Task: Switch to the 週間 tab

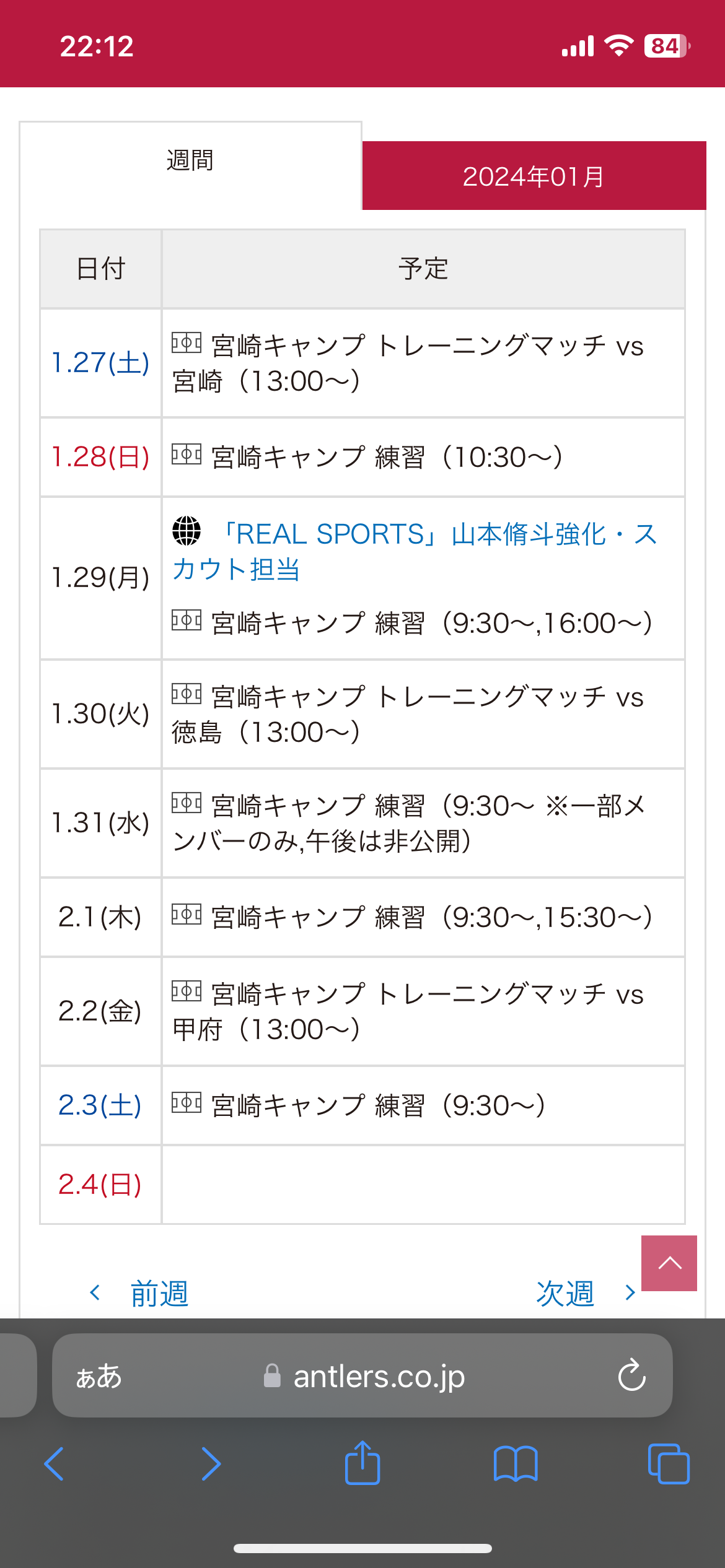Action: (x=190, y=161)
